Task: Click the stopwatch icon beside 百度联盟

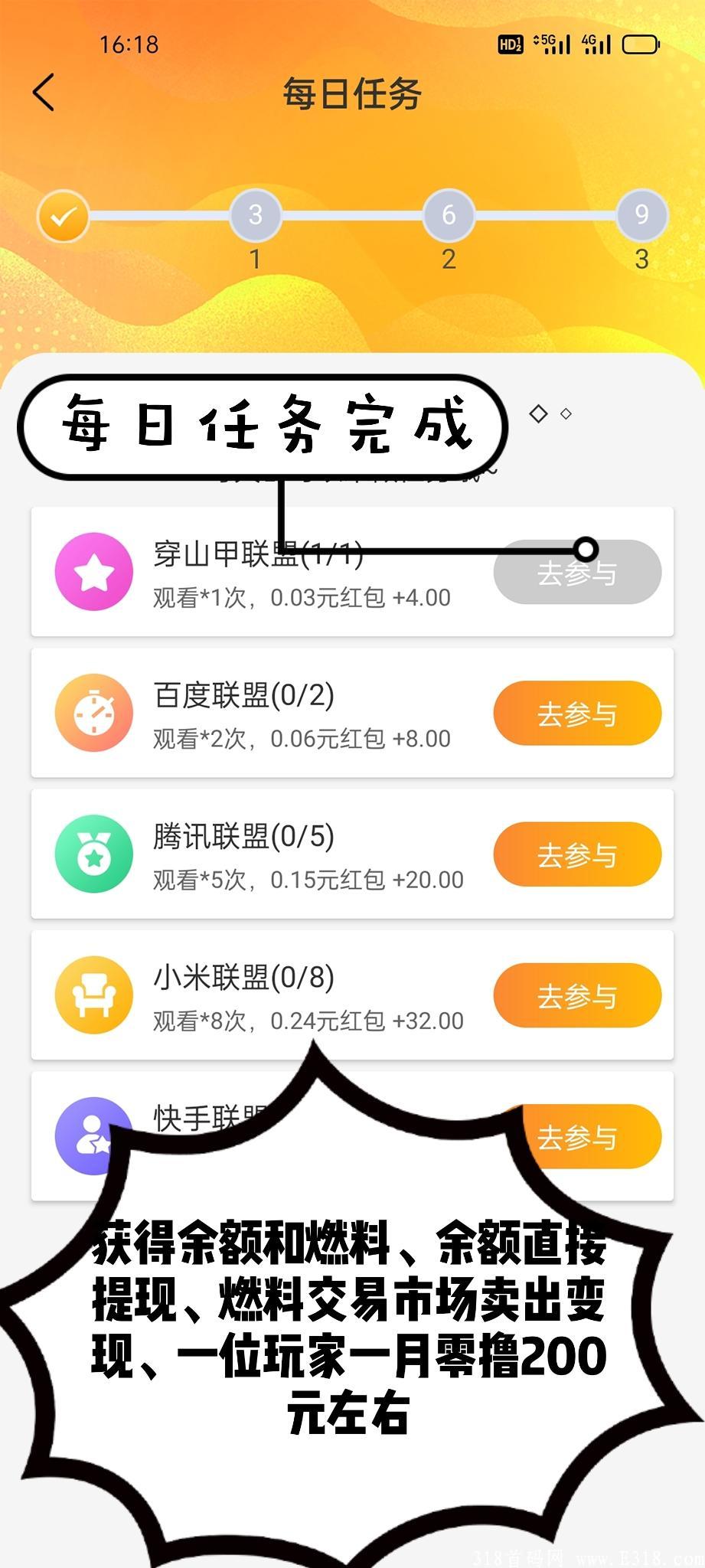Action: pos(93,713)
